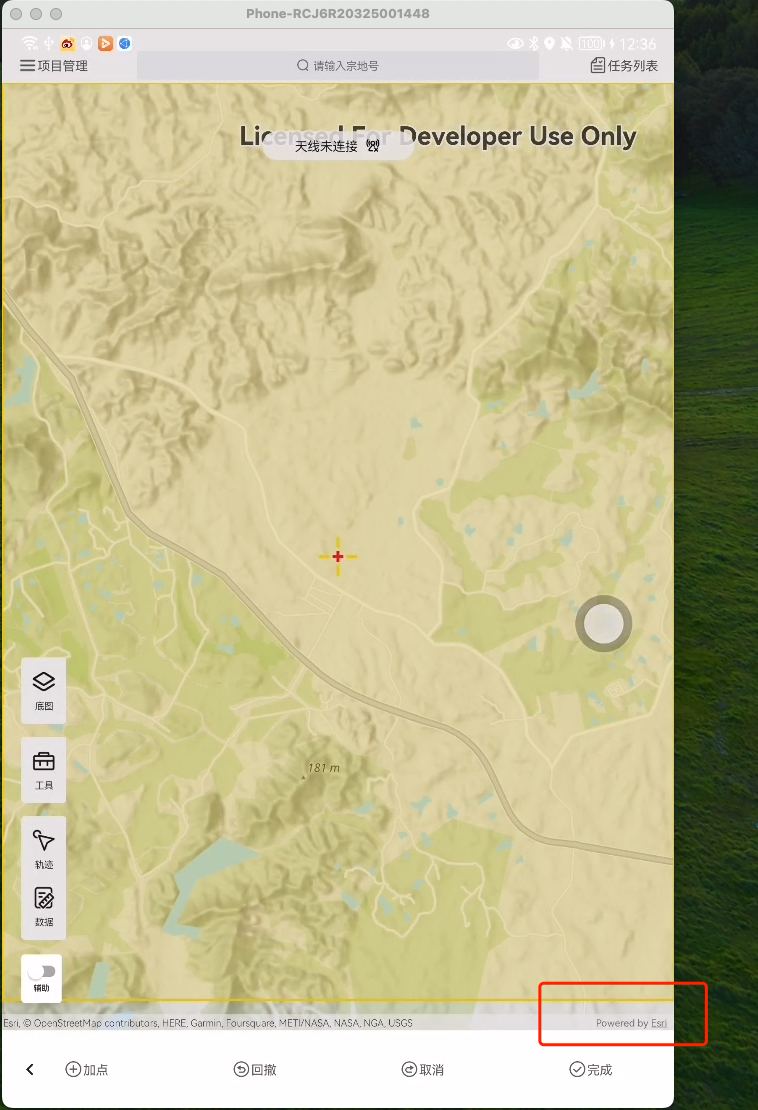Tap the 回撤 undo icon

click(241, 1069)
